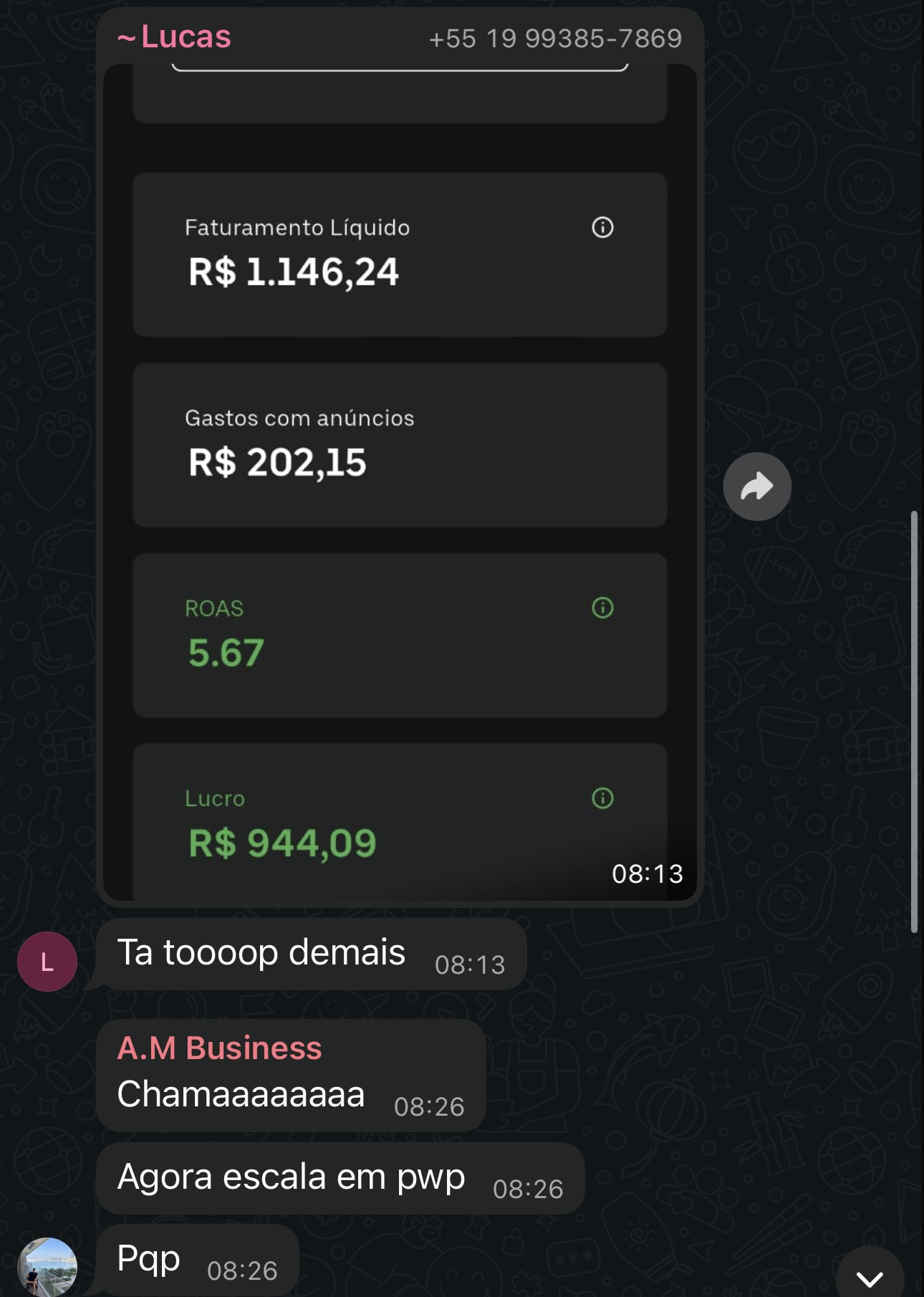924x1297 pixels.
Task: Tap the info icon beside Lucro
Action: 602,798
